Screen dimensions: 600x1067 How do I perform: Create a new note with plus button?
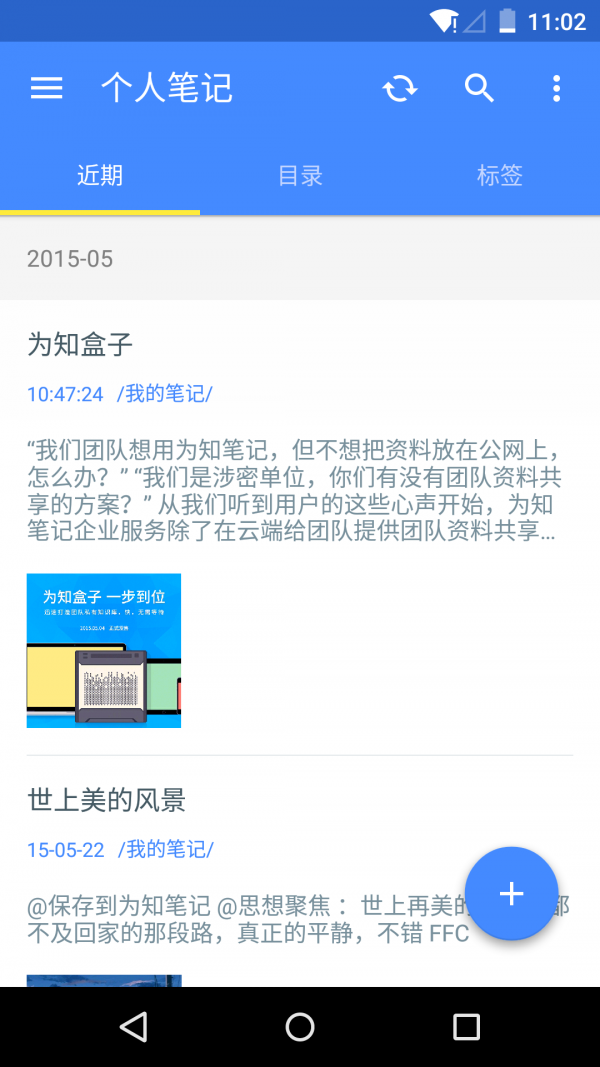coord(511,893)
